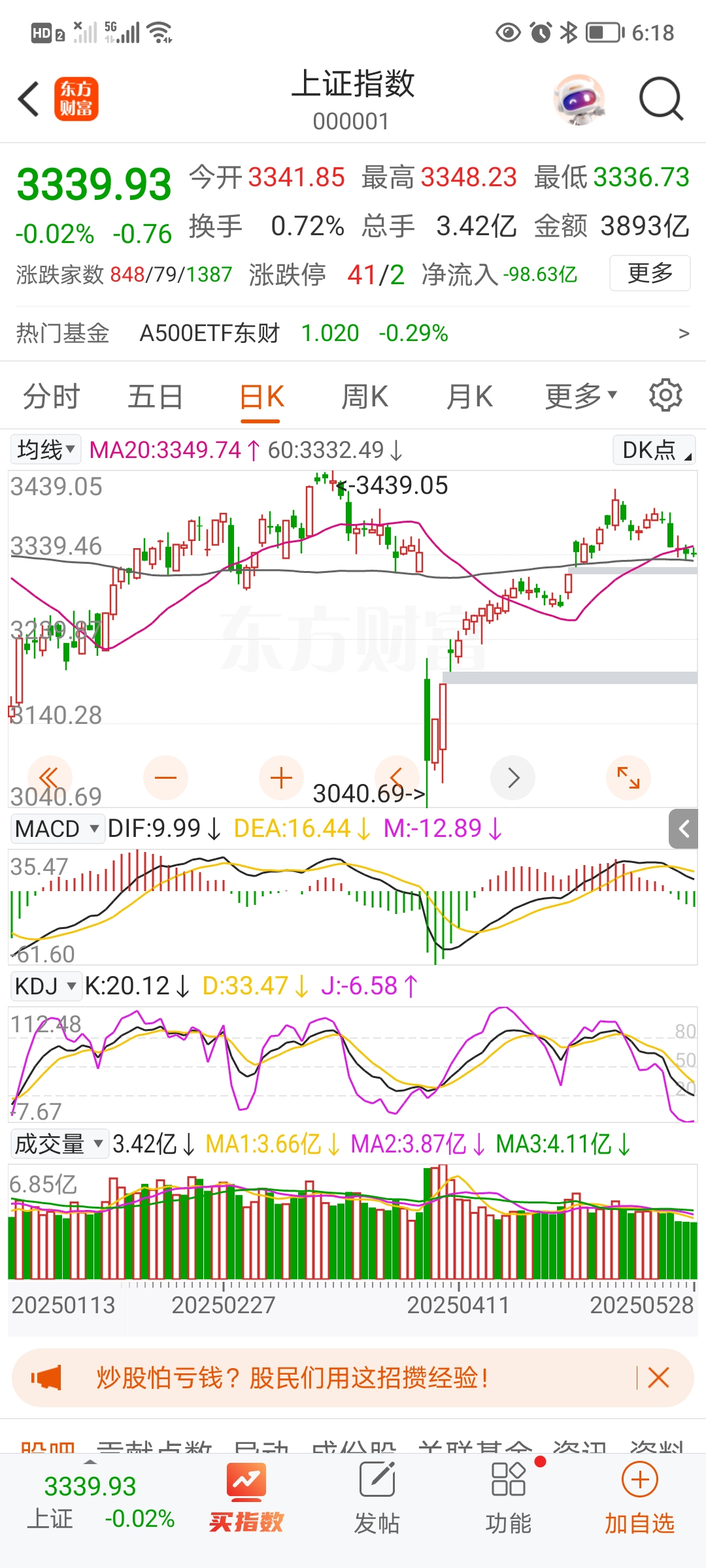Screen dimensions: 706x1568
Task: Zoom in chart with plus button
Action: click(281, 777)
